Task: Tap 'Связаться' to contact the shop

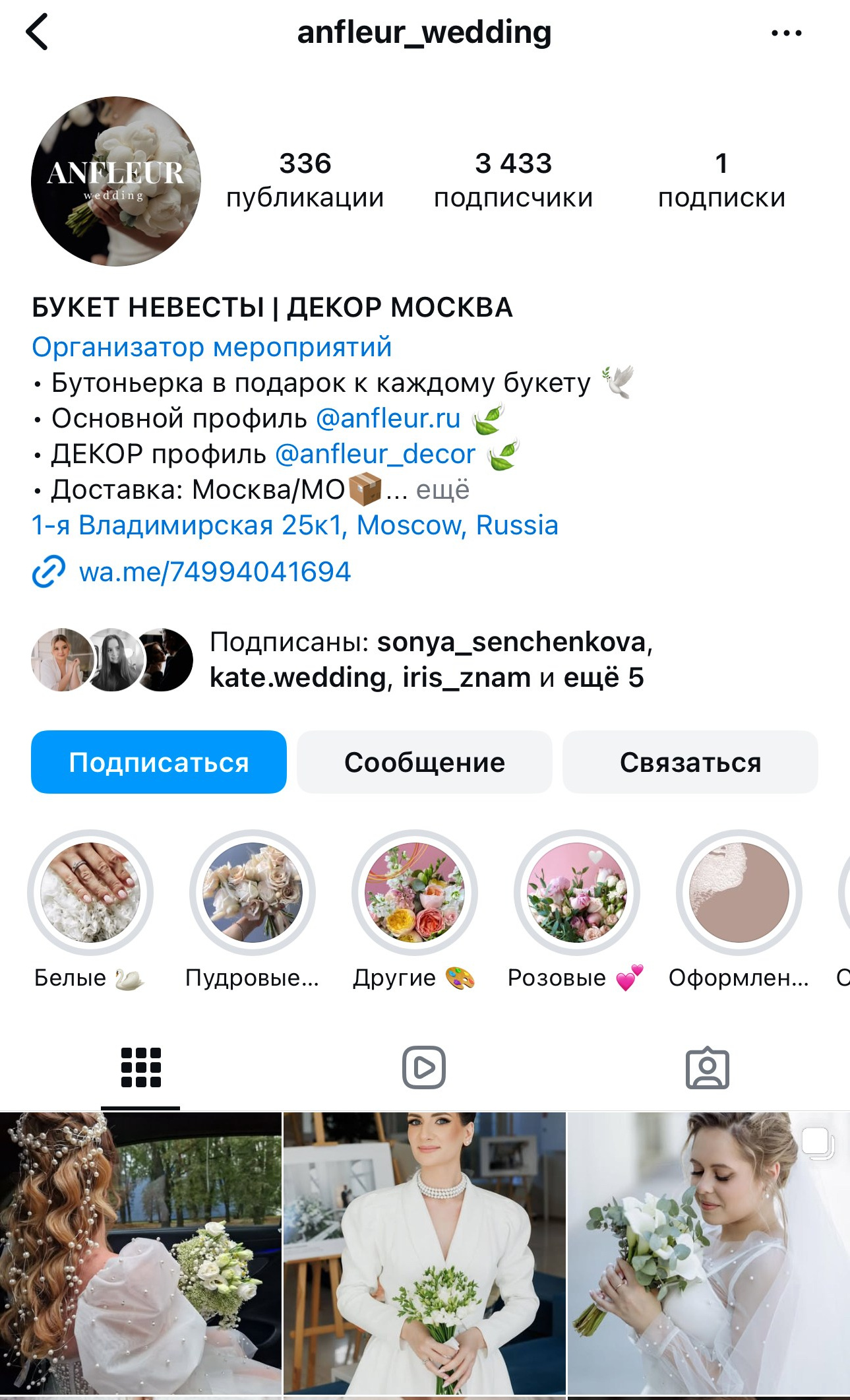Action: point(690,762)
